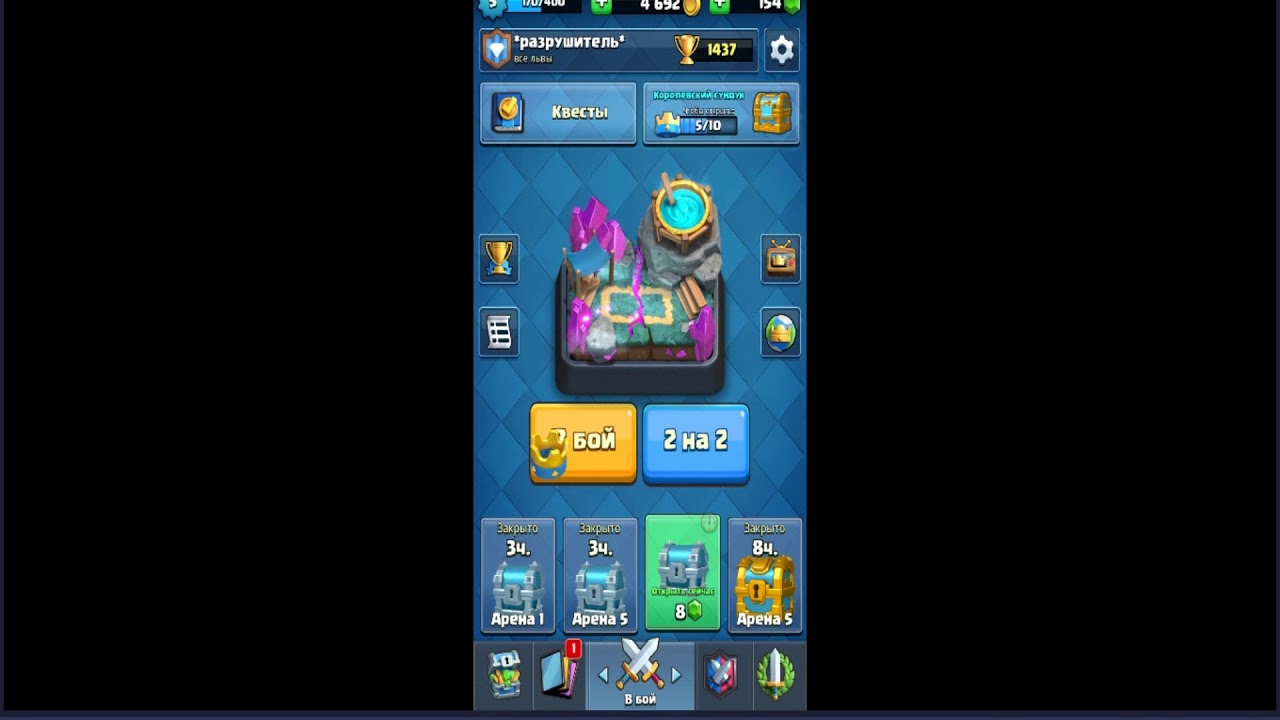Switch to the tournaments sword tab
Image resolution: width=1280 pixels, height=720 pixels.
[x=775, y=675]
